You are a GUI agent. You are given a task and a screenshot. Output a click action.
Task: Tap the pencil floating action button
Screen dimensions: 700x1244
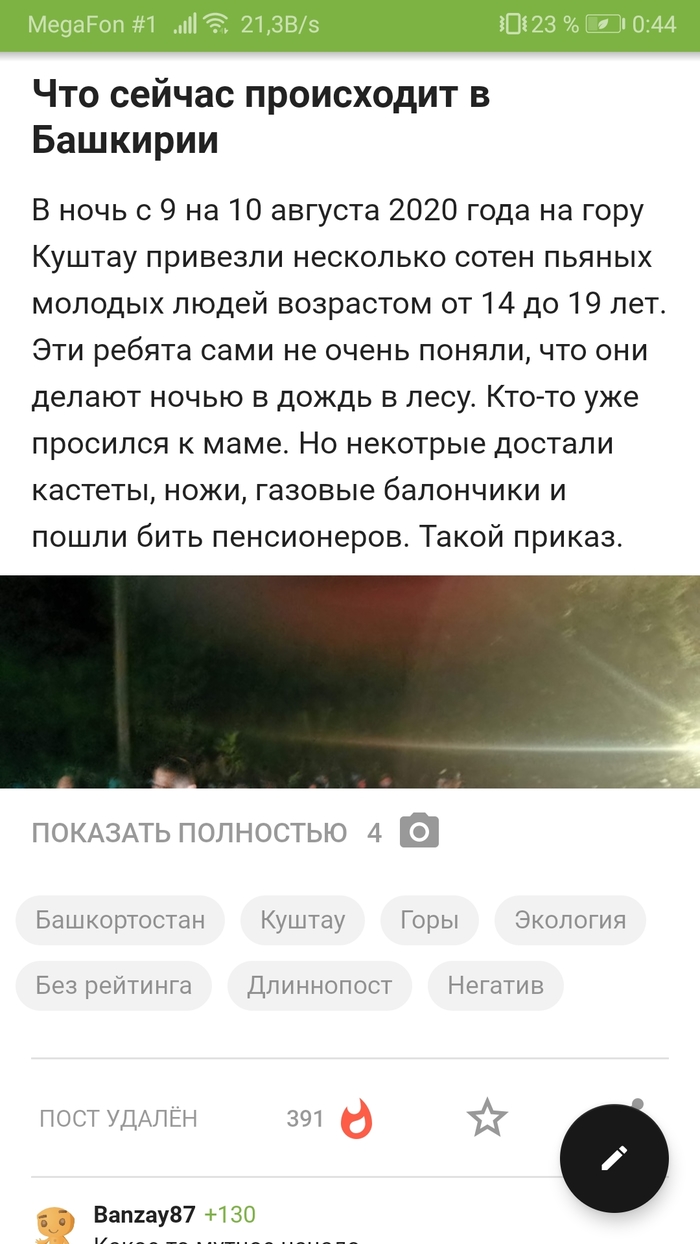(x=613, y=1158)
